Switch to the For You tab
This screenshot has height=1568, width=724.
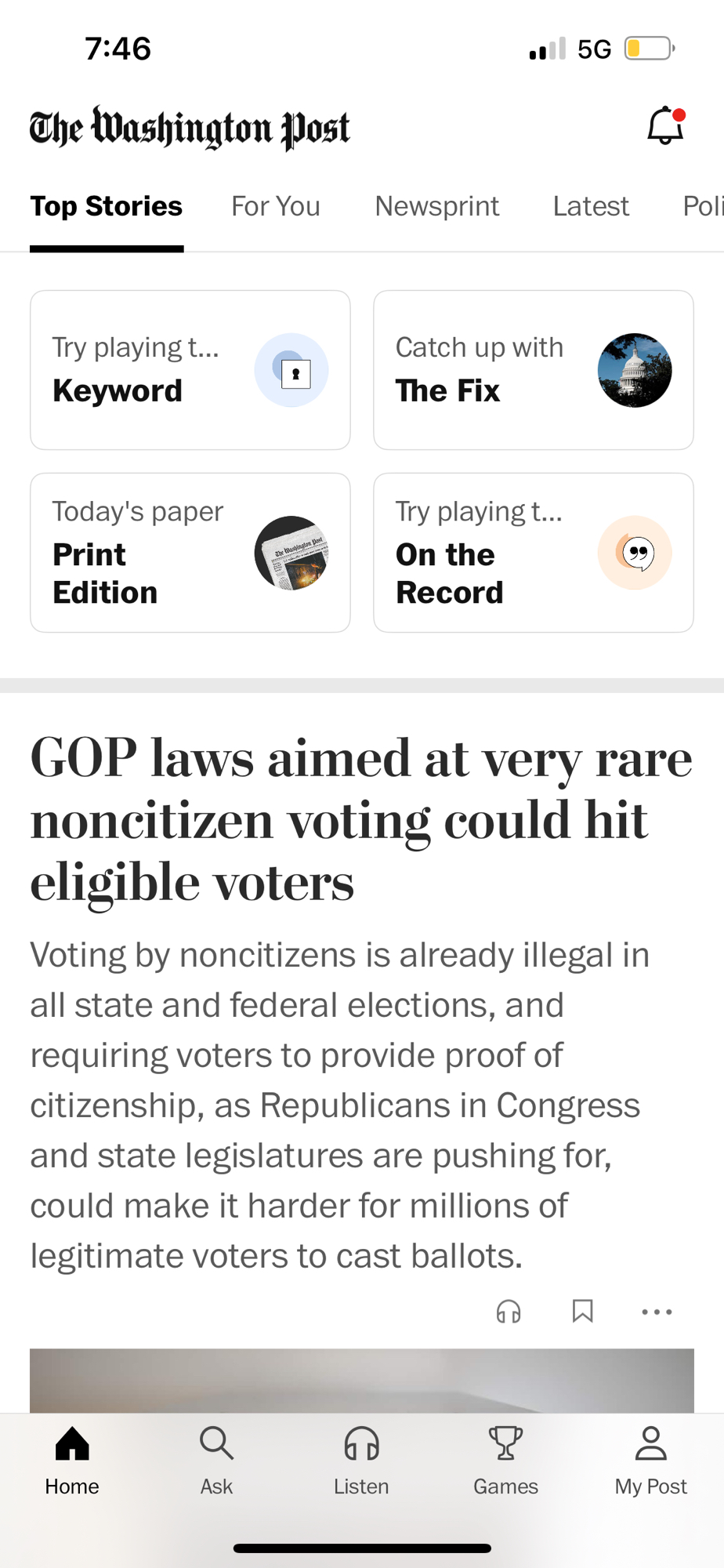(275, 206)
